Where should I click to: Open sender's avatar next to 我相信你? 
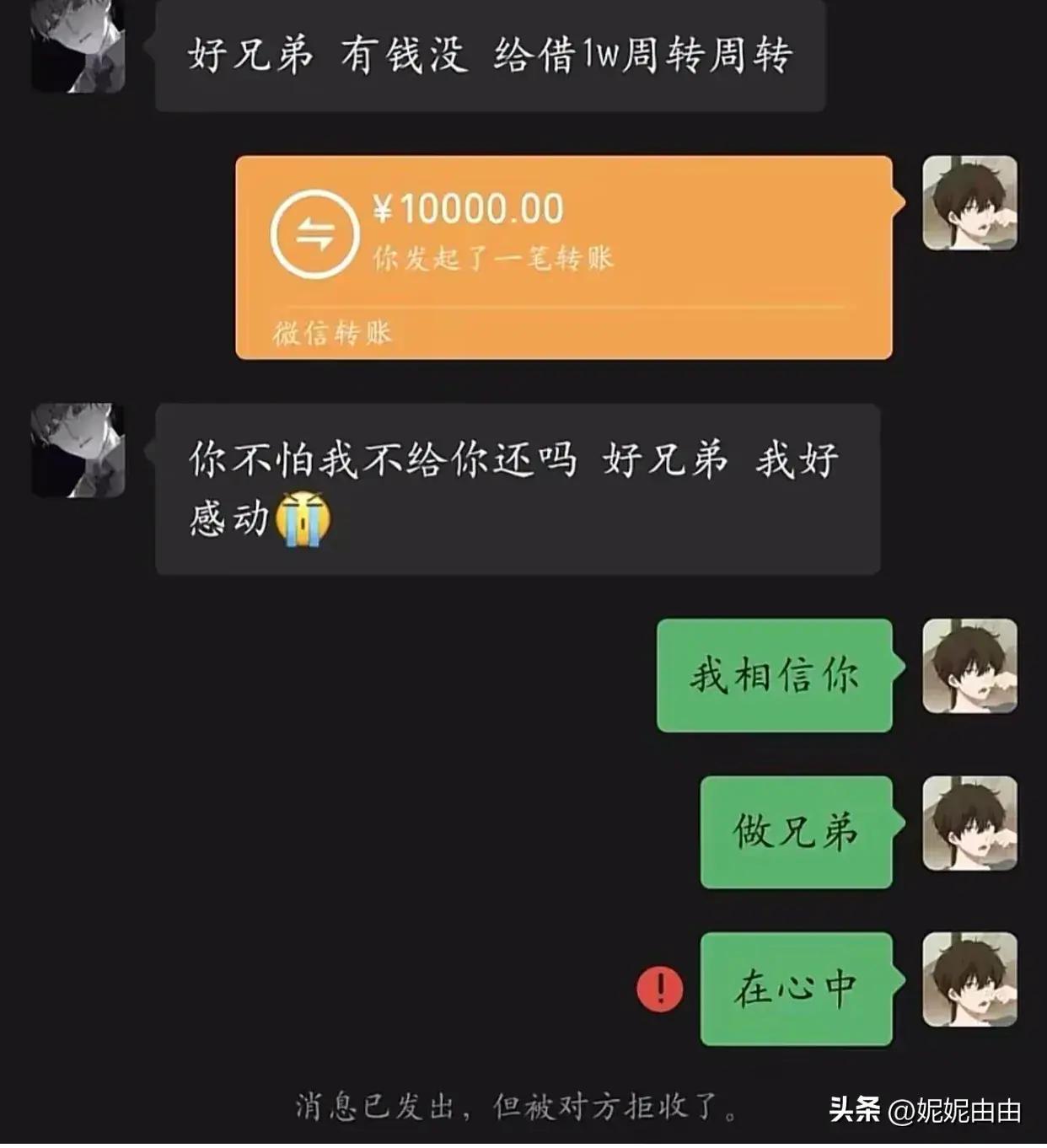(x=969, y=666)
